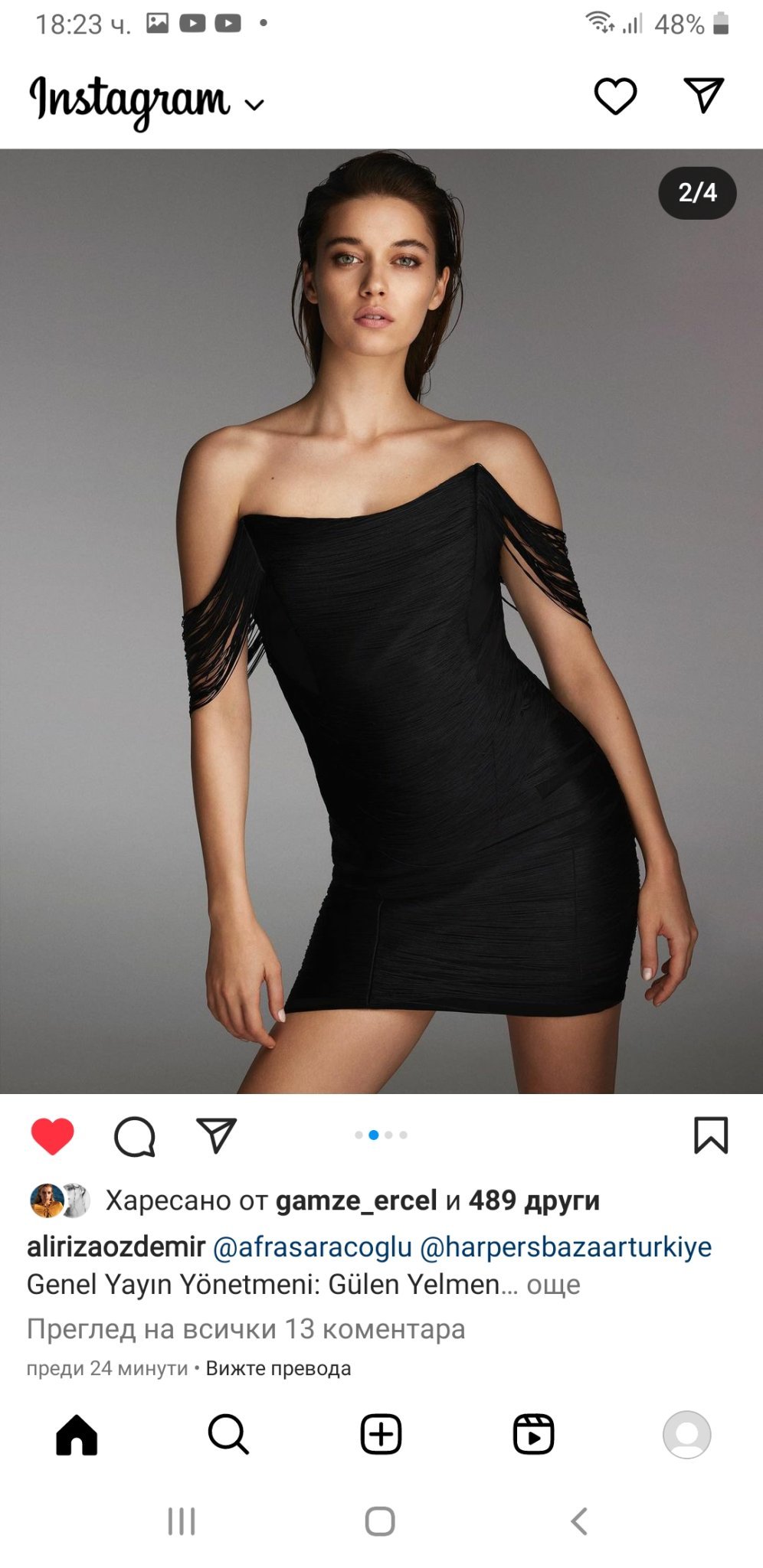Open the Instagram feed dropdown
763x1568 pixels.
[254, 104]
